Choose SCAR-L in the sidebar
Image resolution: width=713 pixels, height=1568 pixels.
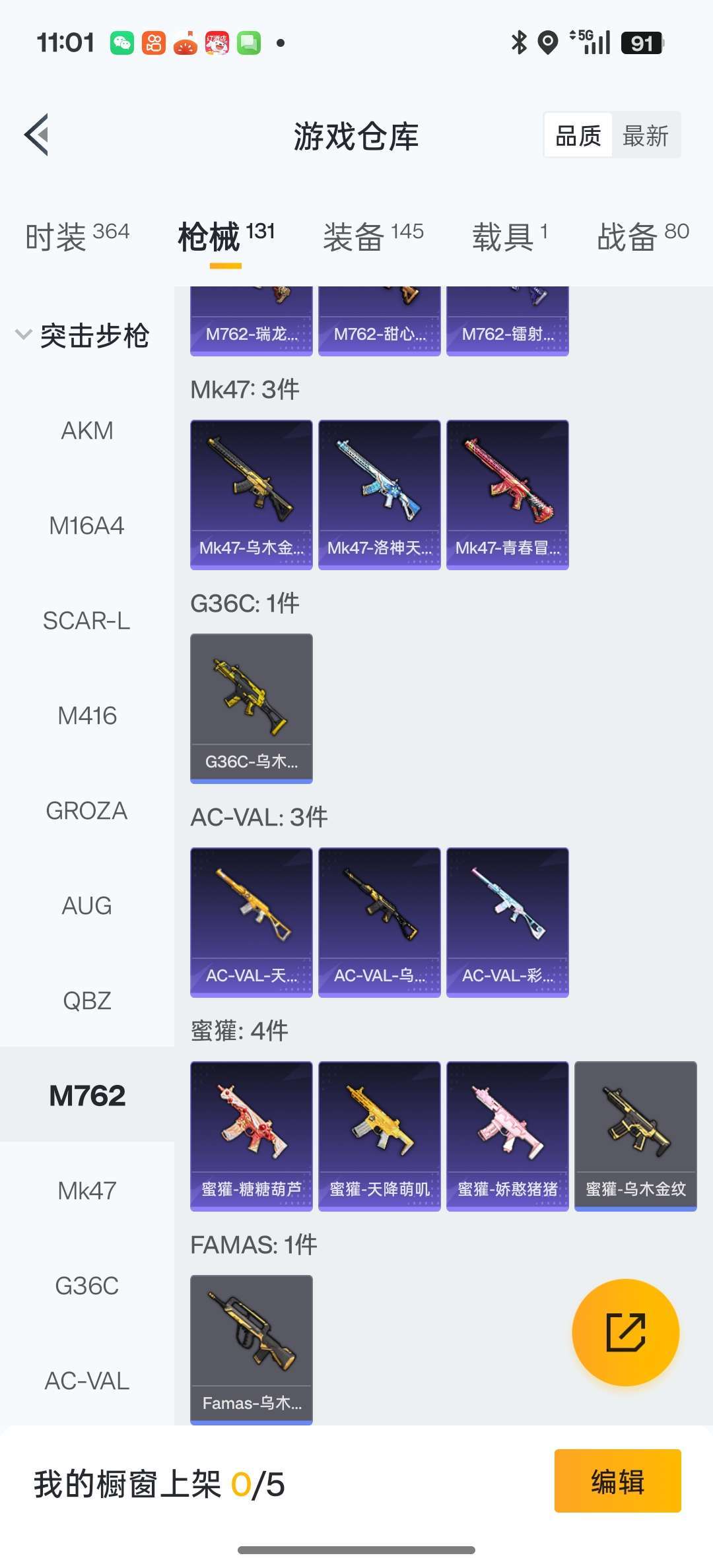click(87, 620)
